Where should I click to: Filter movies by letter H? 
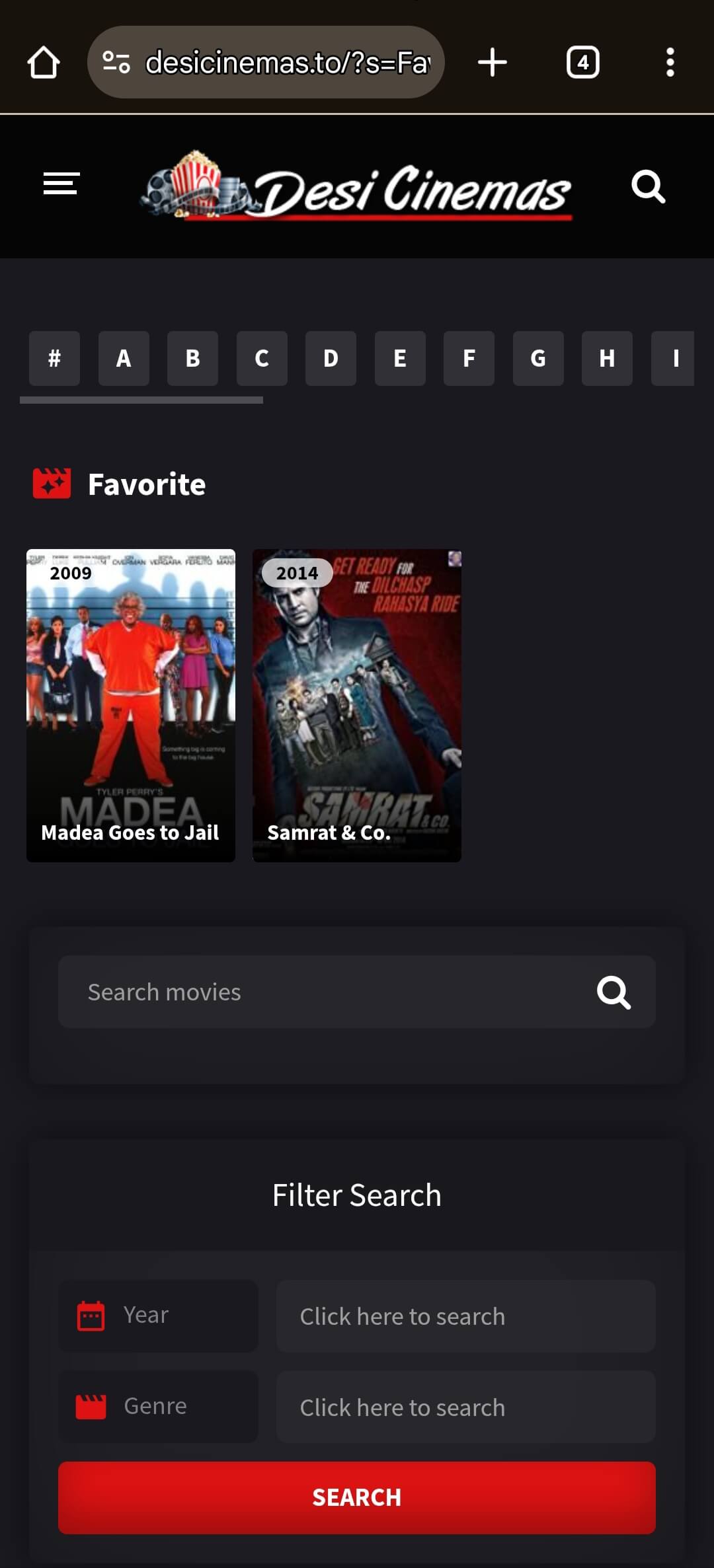coord(607,358)
